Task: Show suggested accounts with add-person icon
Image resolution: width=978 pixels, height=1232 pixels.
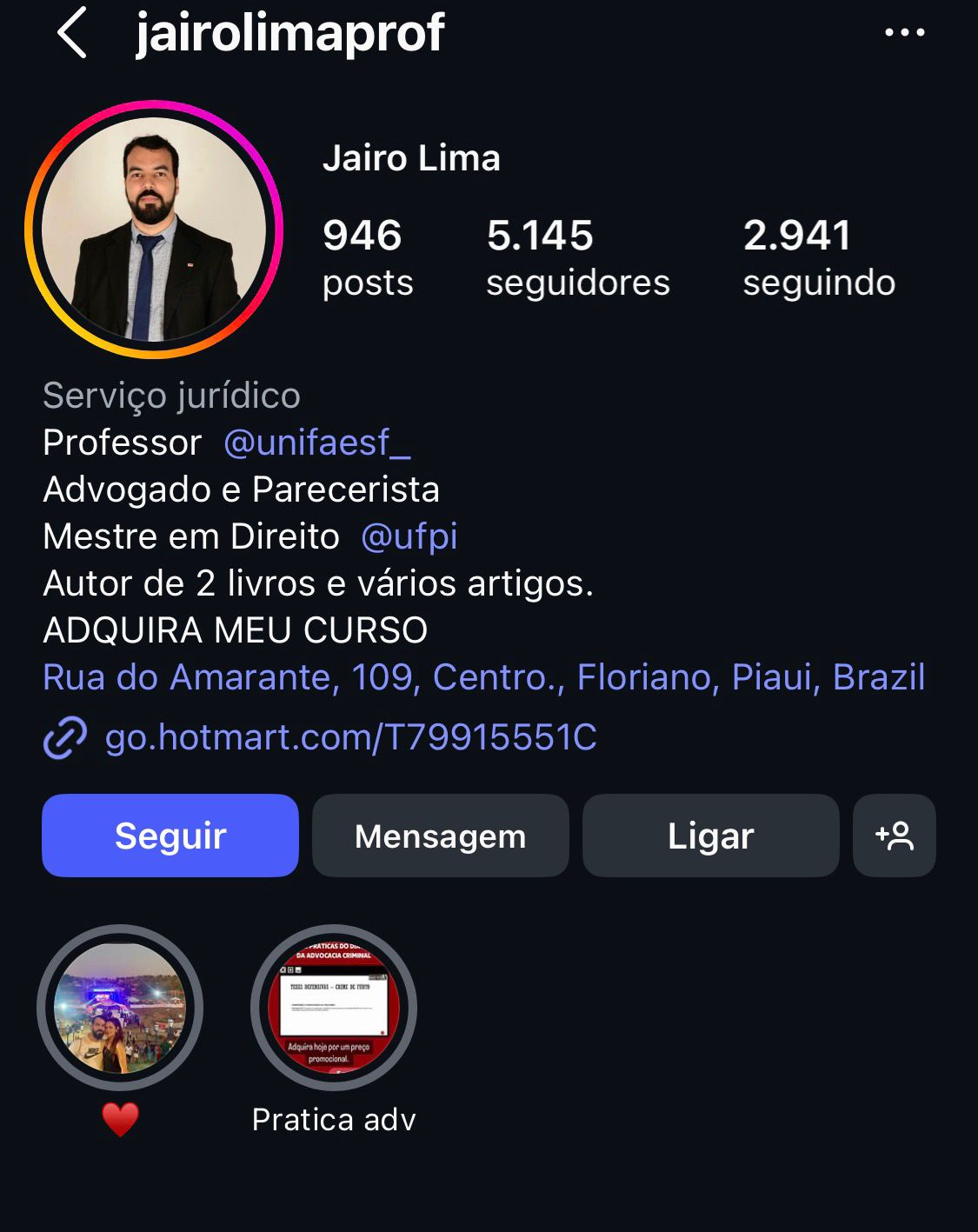Action: pos(894,836)
